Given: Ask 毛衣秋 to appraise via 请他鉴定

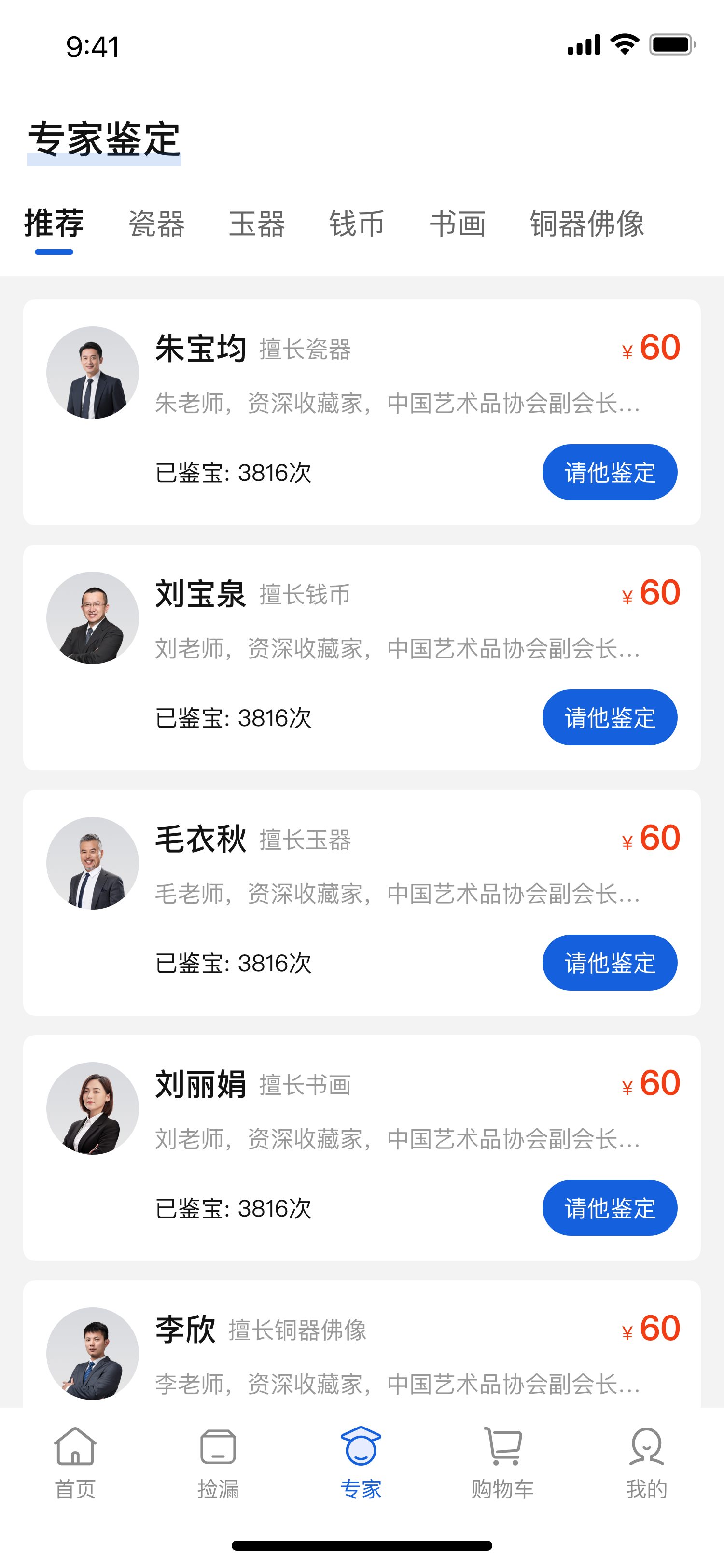Looking at the screenshot, I should (x=609, y=963).
